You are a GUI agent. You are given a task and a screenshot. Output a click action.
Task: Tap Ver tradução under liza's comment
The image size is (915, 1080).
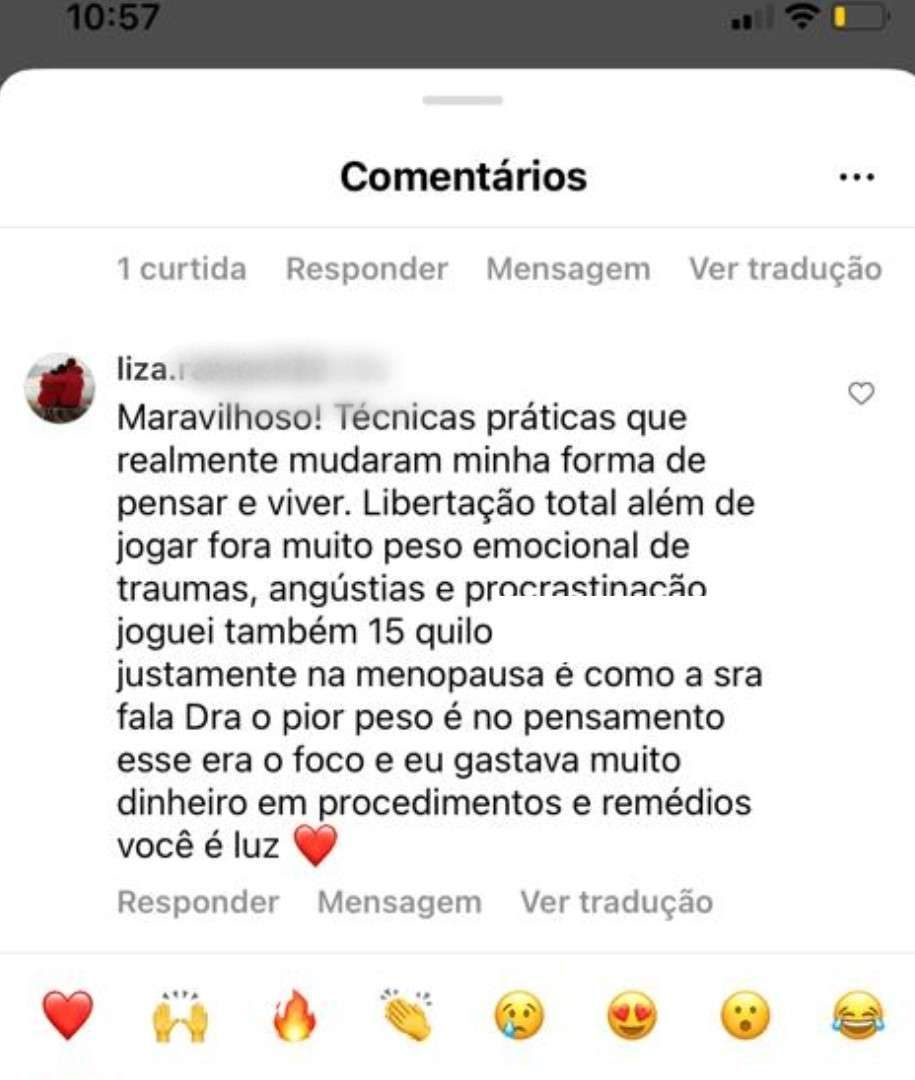(616, 902)
